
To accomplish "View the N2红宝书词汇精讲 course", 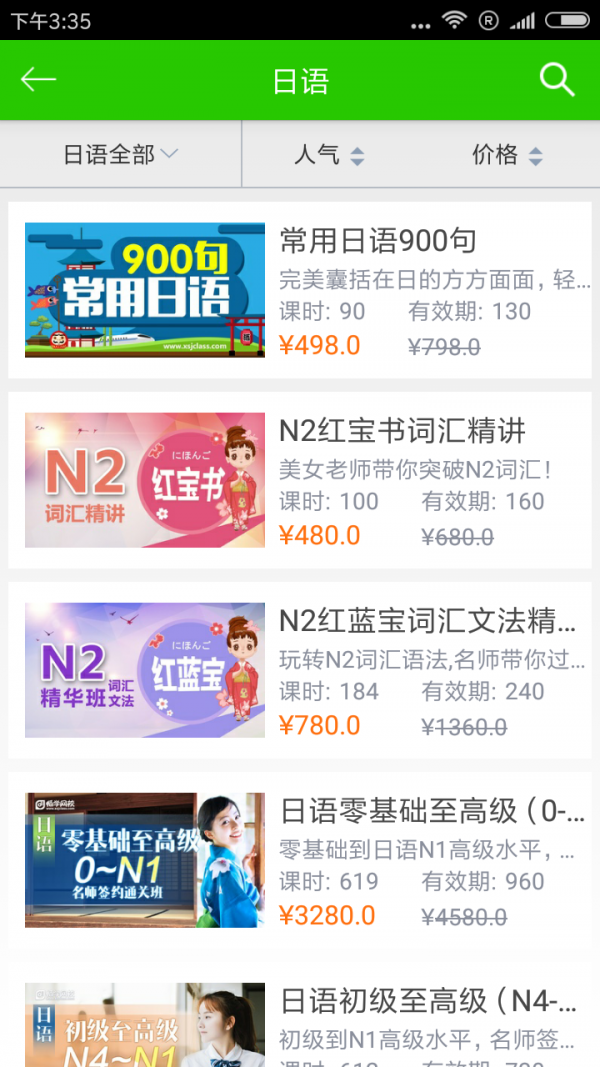I will (x=300, y=480).
